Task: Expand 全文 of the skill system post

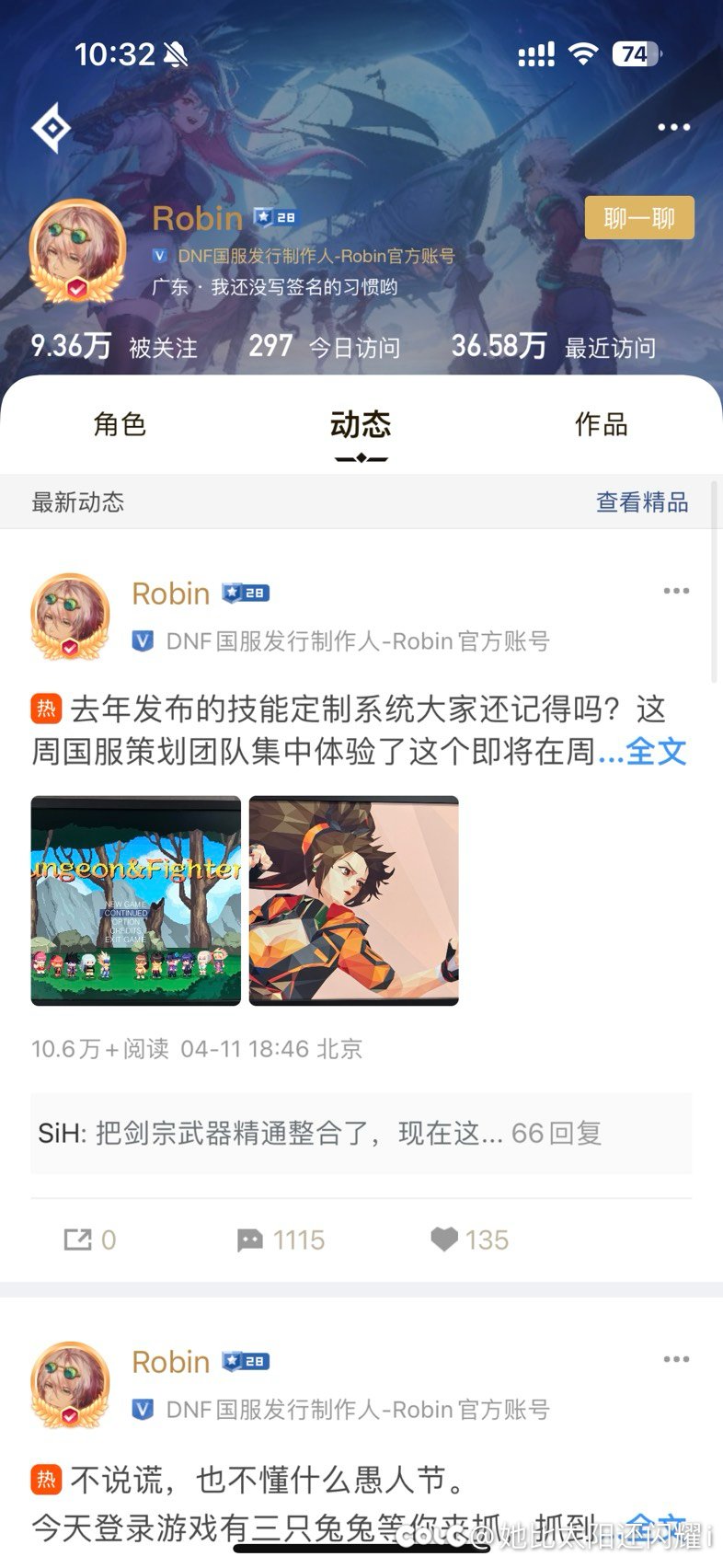Action: (x=657, y=752)
